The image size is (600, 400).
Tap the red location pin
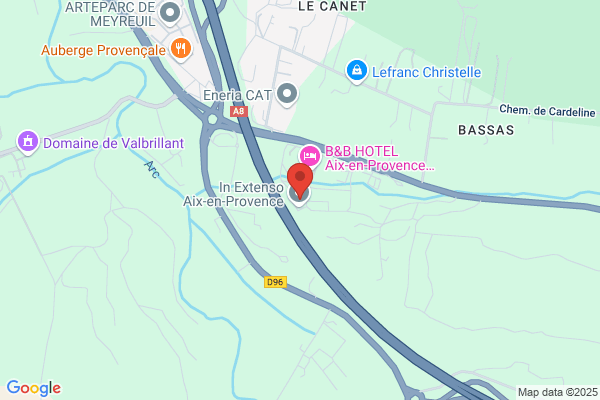(300, 181)
